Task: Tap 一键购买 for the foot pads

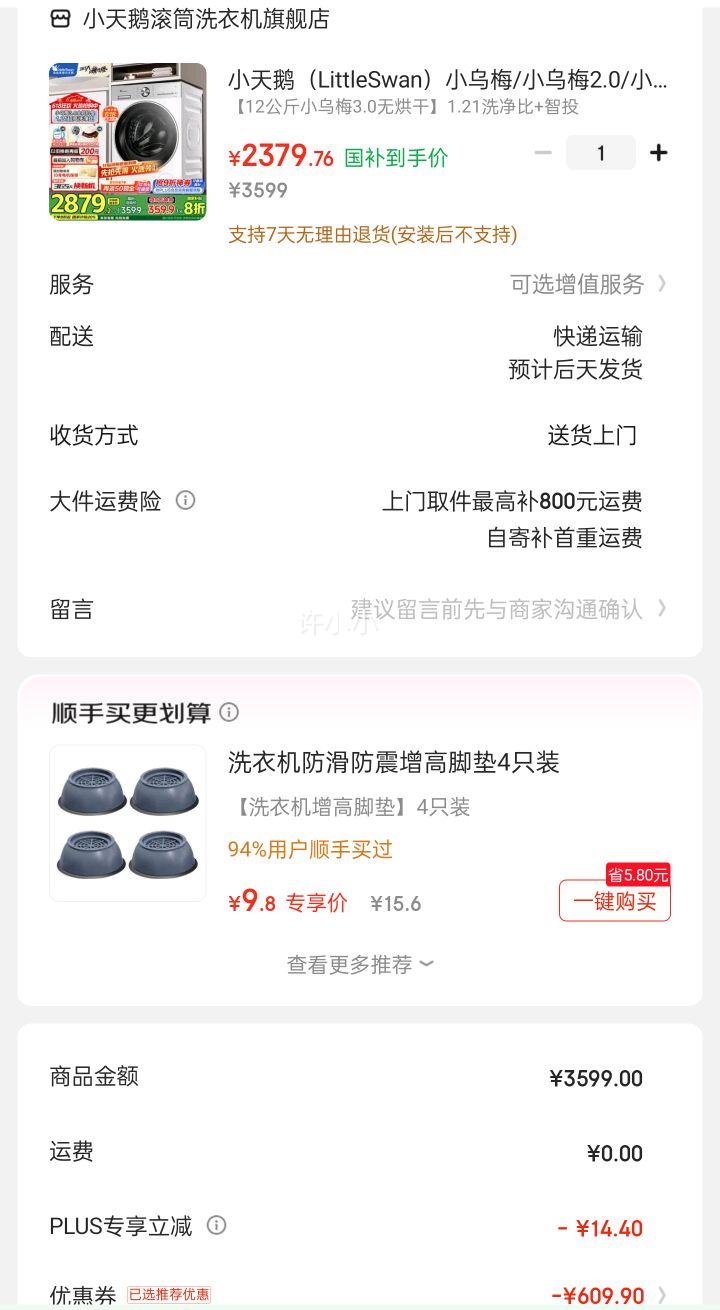Action: pyautogui.click(x=615, y=900)
